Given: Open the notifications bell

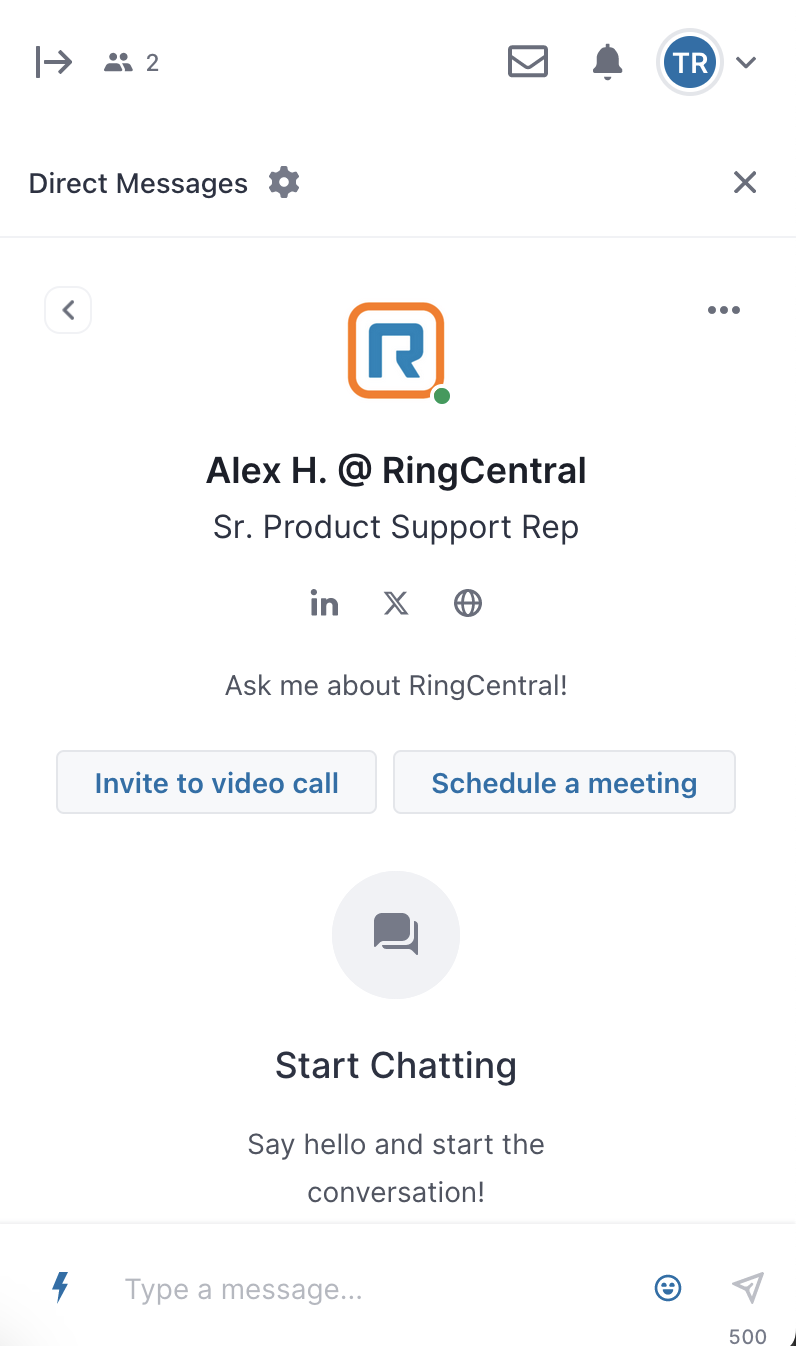Looking at the screenshot, I should (x=607, y=62).
